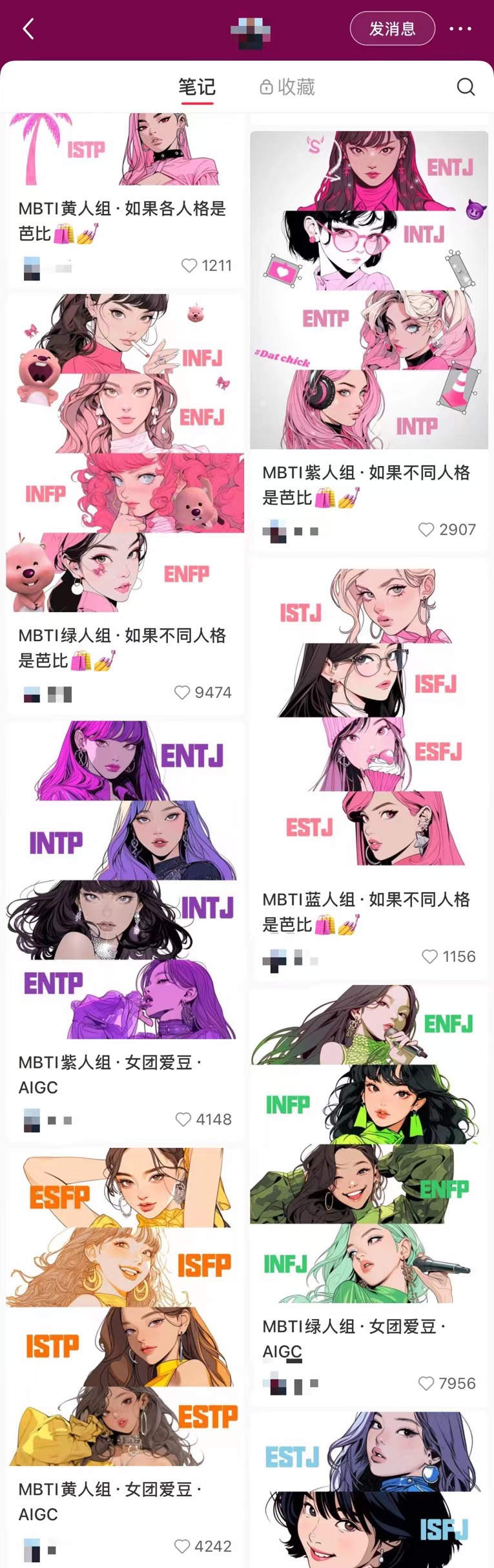Go back using the top-left arrow
The image size is (494, 1568).
(28, 29)
